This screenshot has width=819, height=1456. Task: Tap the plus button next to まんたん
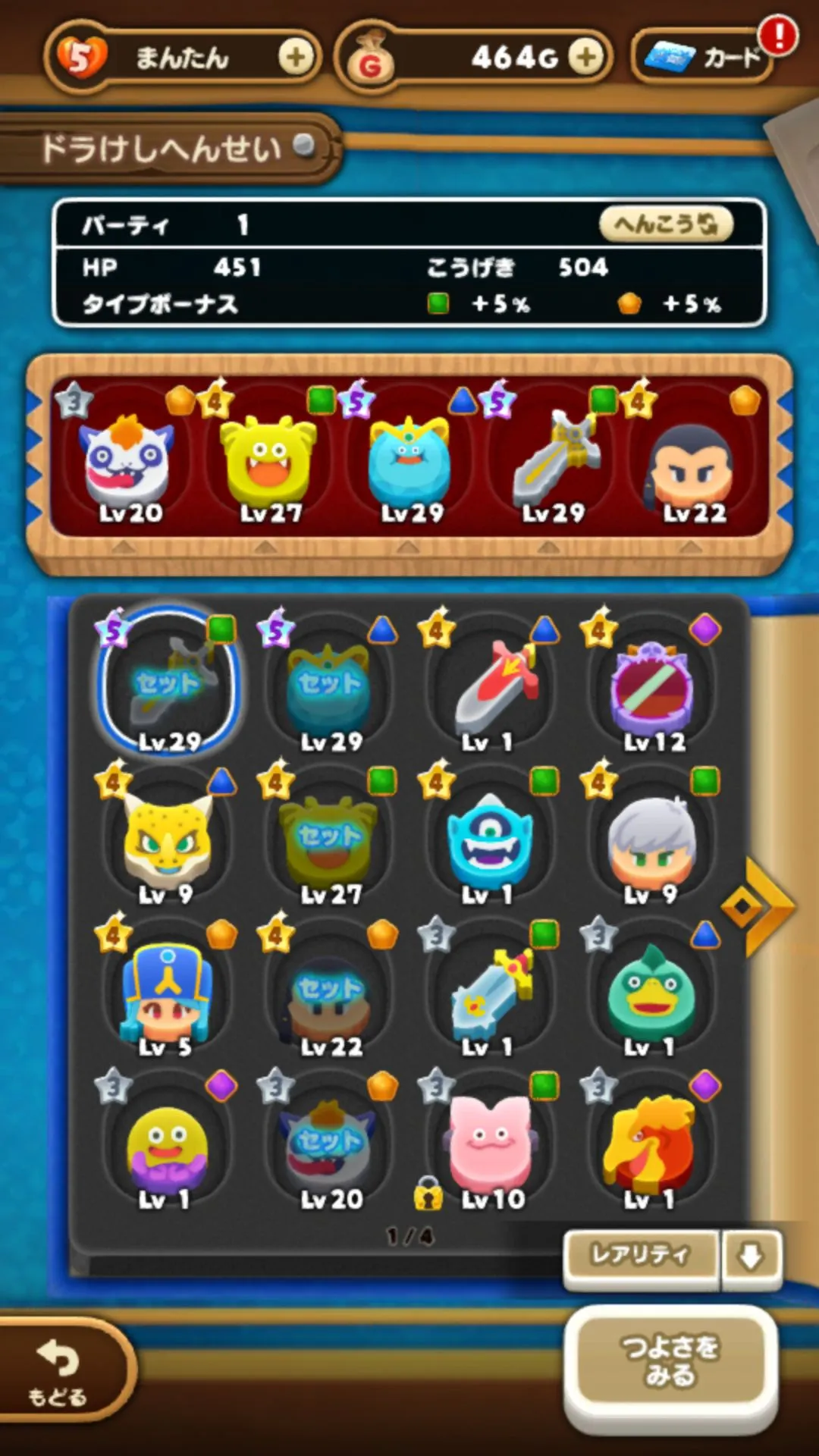pyautogui.click(x=295, y=58)
